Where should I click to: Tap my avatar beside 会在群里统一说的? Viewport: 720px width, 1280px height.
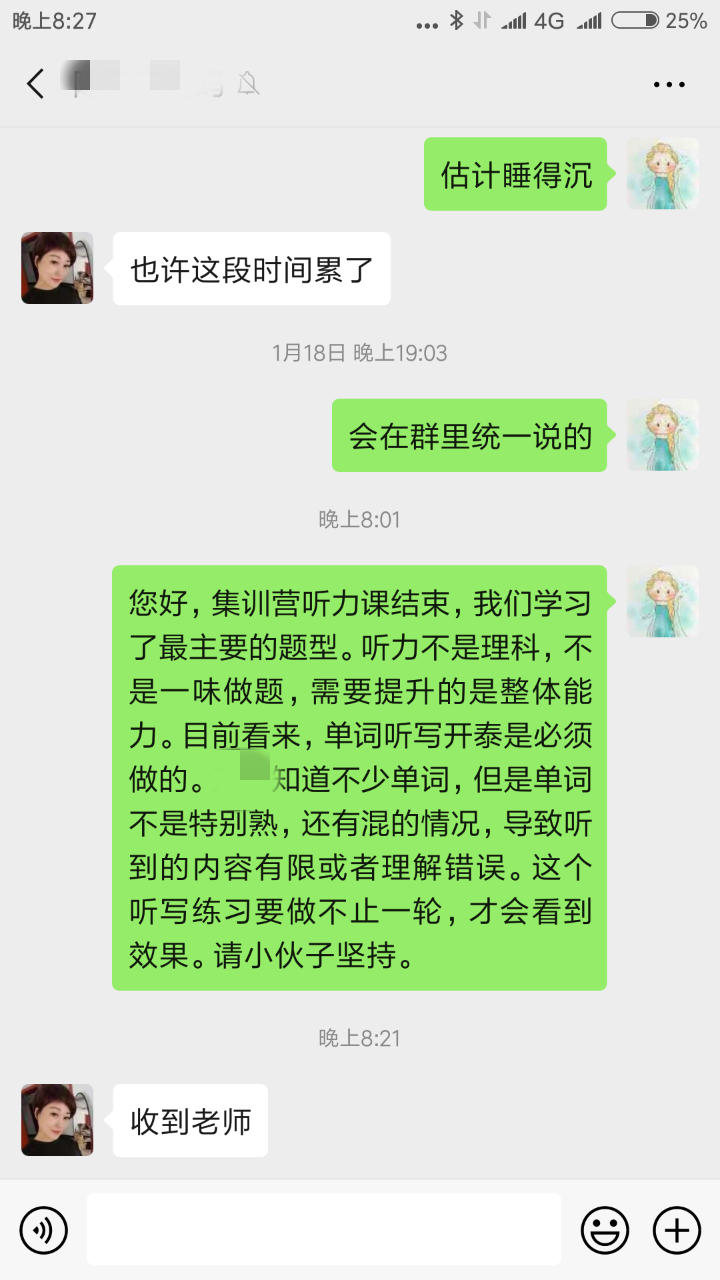tap(662, 435)
